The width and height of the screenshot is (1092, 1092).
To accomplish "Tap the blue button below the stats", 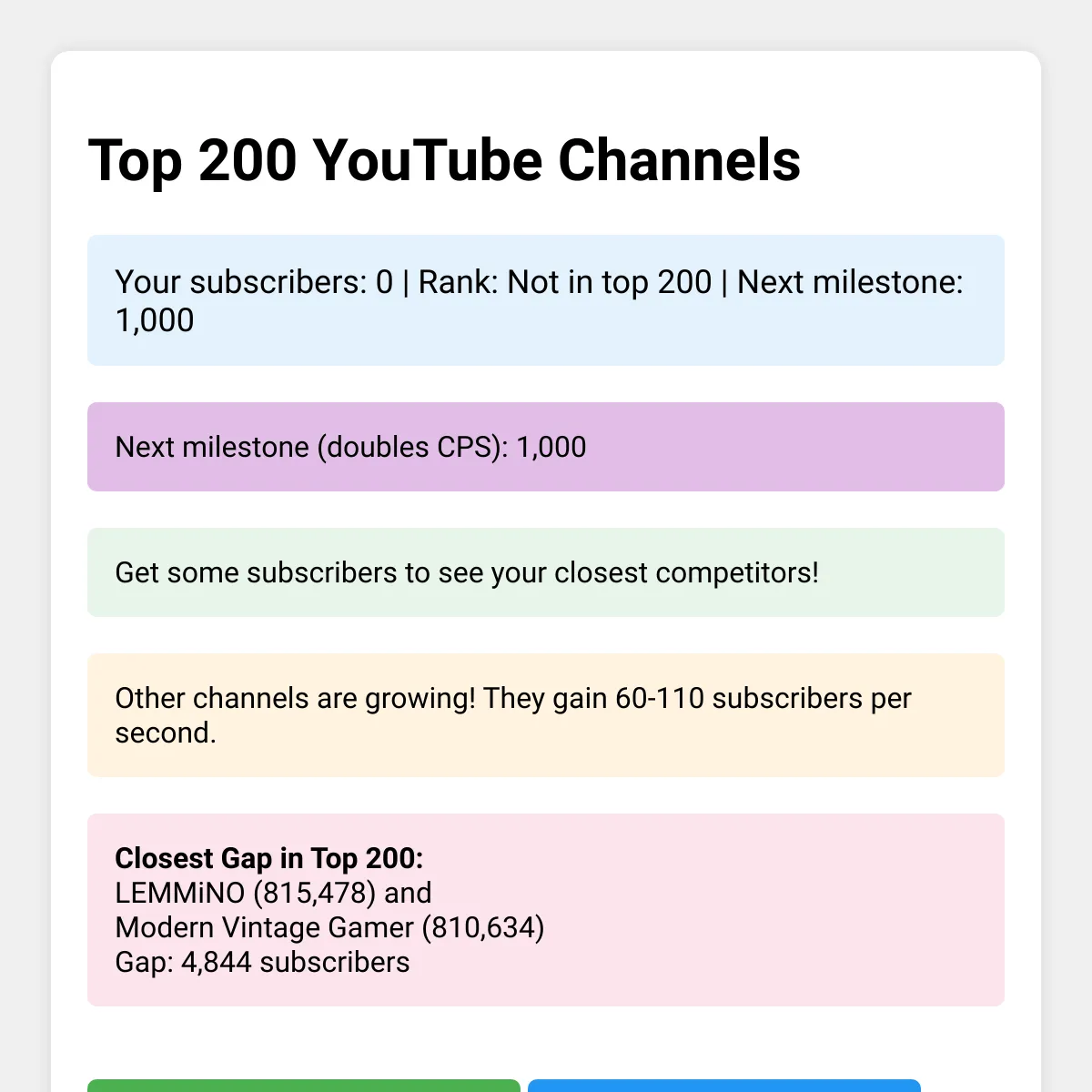I will coord(724,1086).
